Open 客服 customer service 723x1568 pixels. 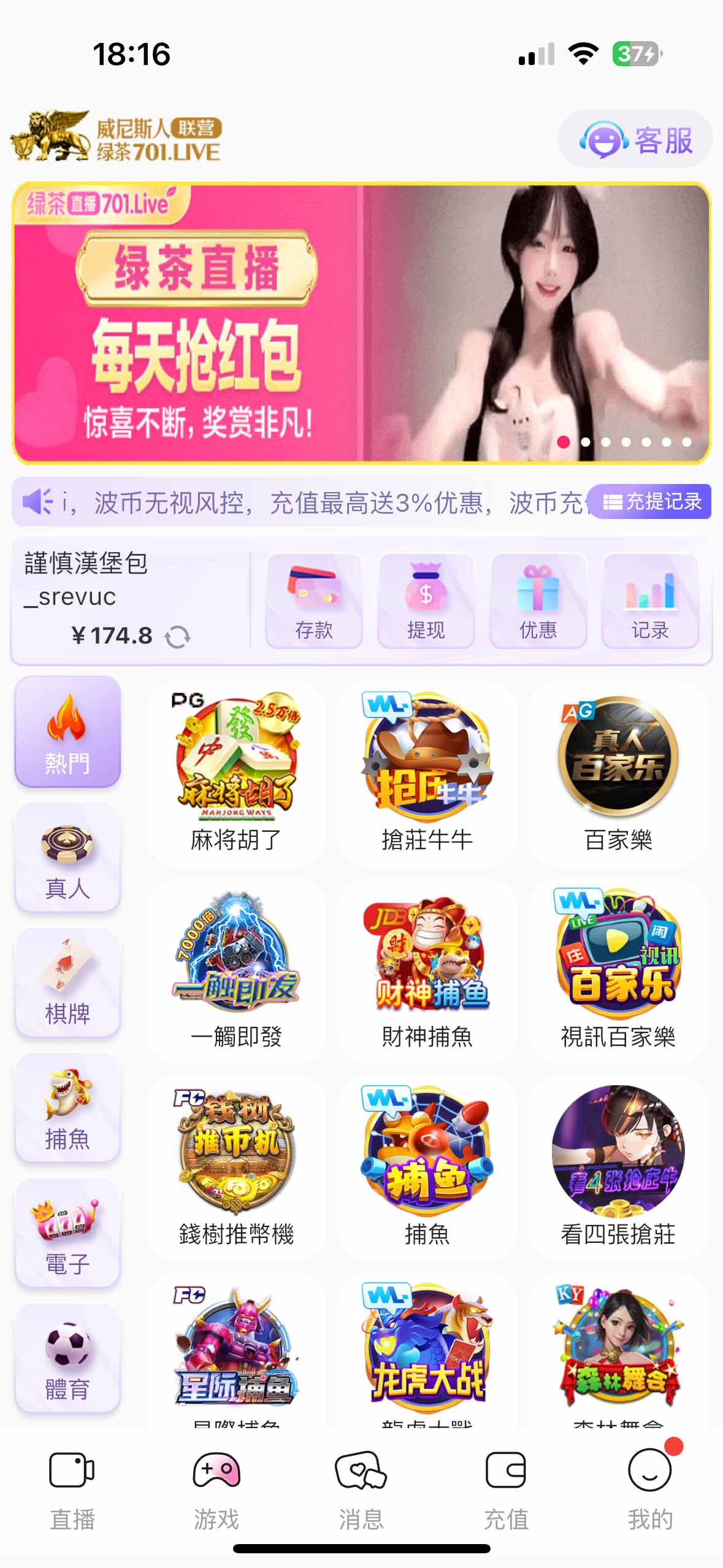click(x=635, y=139)
